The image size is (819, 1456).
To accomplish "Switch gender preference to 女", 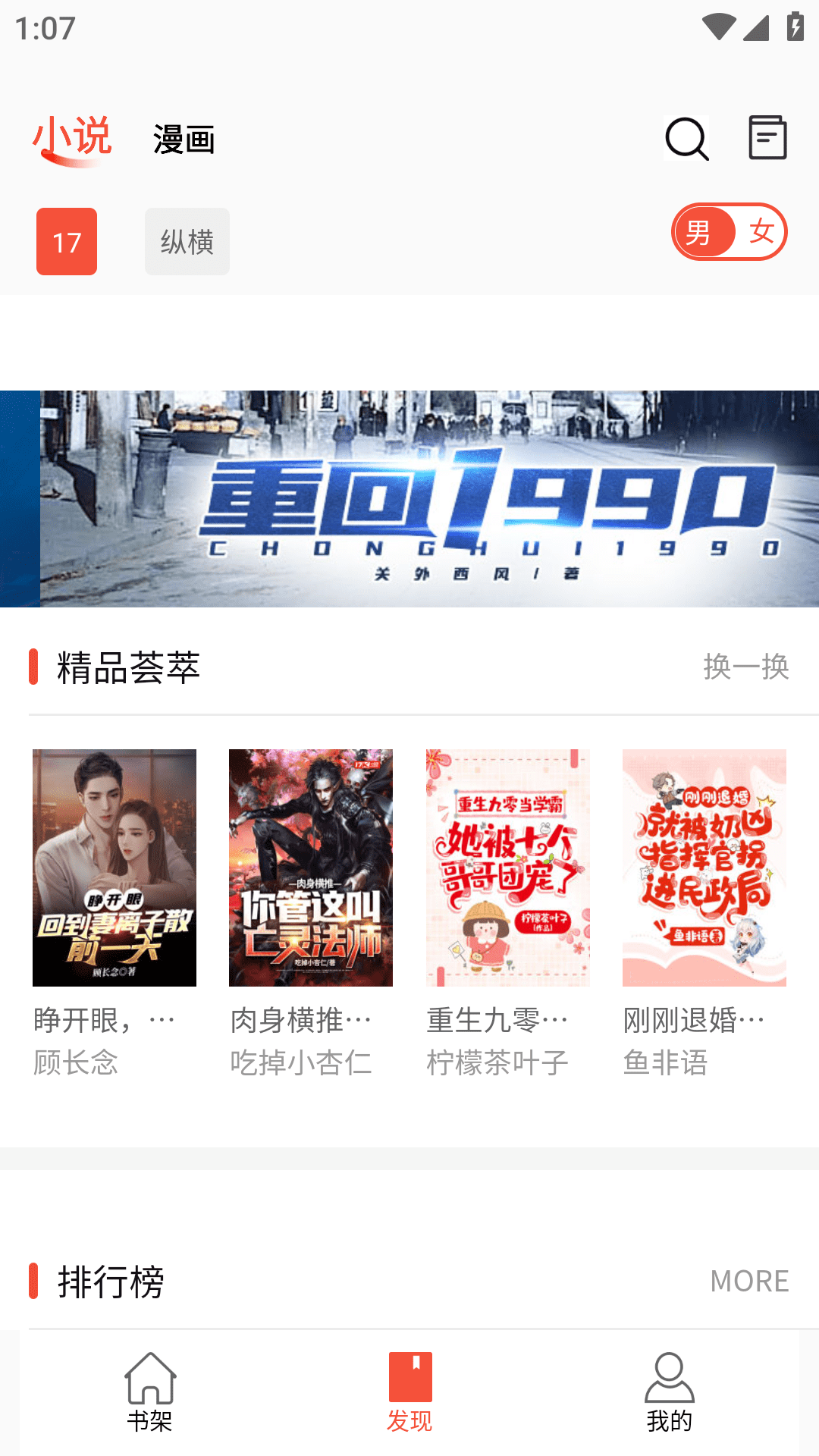I will pos(761,232).
